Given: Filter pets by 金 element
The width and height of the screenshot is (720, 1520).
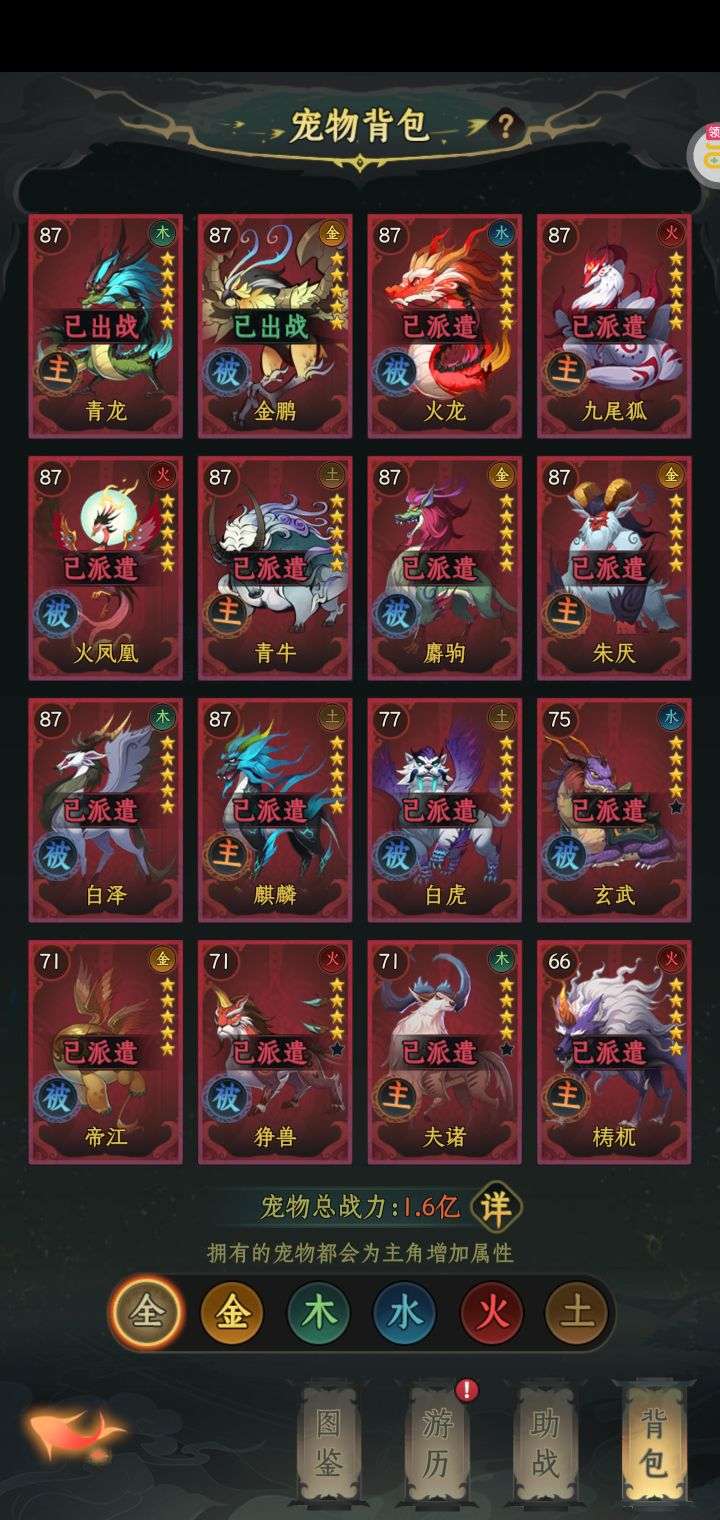Looking at the screenshot, I should [232, 1312].
